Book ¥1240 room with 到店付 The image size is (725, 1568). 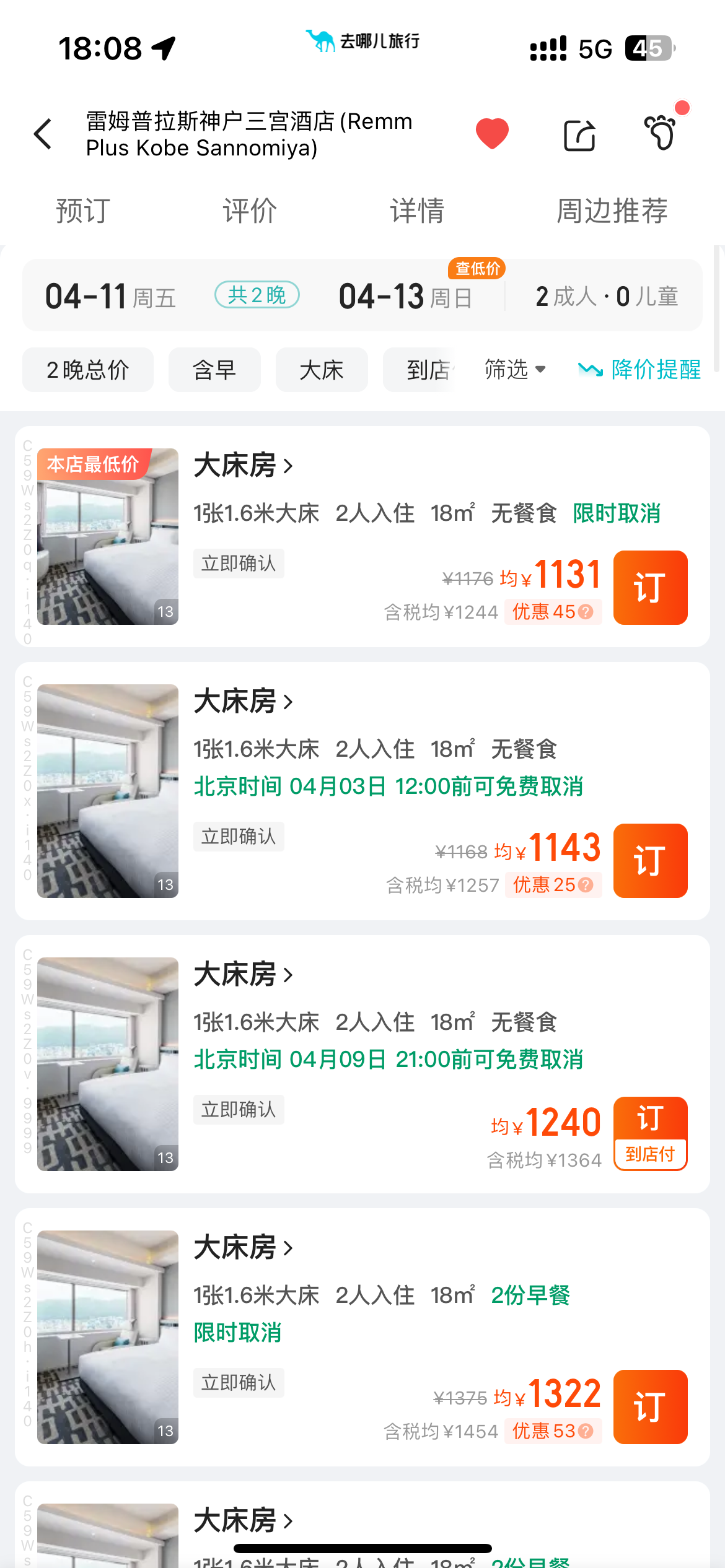(650, 1133)
